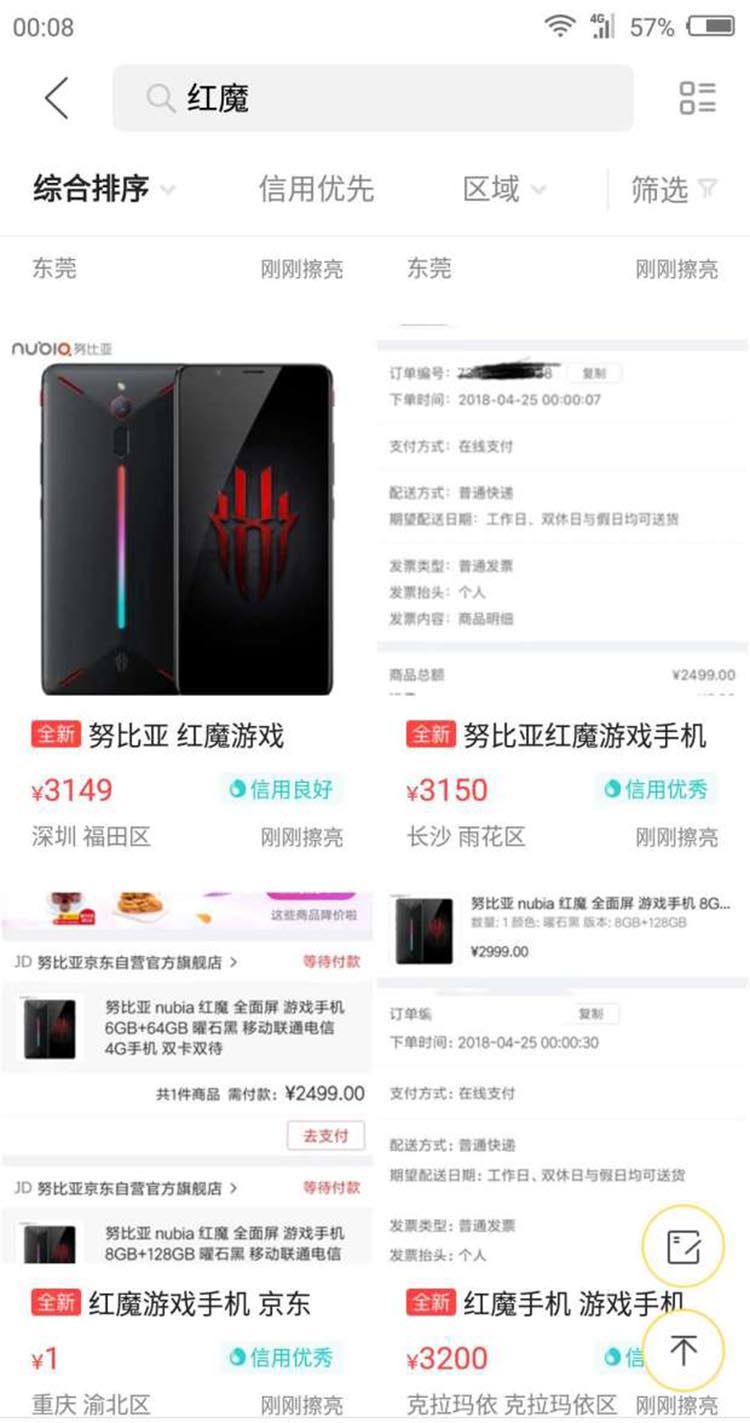The height and width of the screenshot is (1423, 750).
Task: Tap the floating post/edit button
Action: (x=684, y=1246)
